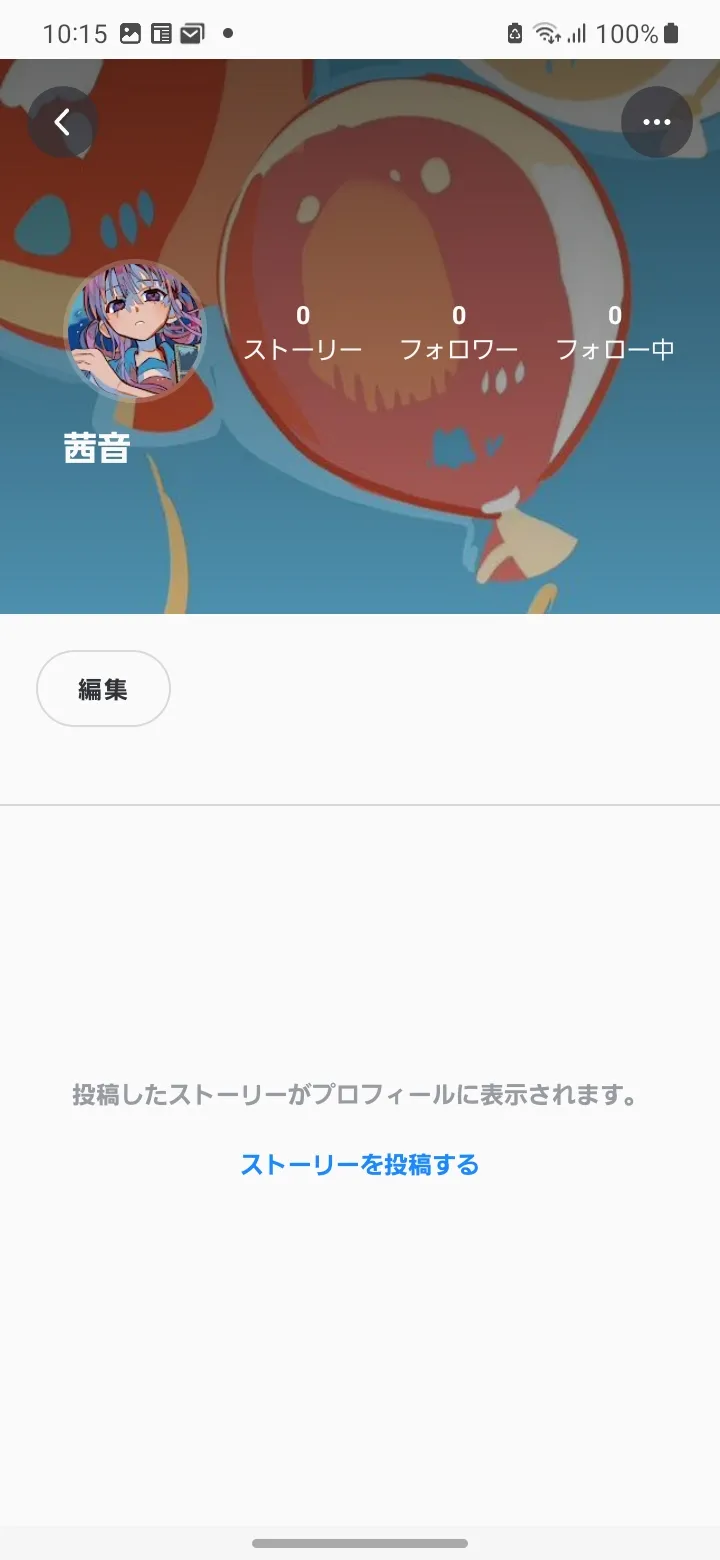
Task: Go back using the top-left arrow
Action: pyautogui.click(x=62, y=122)
